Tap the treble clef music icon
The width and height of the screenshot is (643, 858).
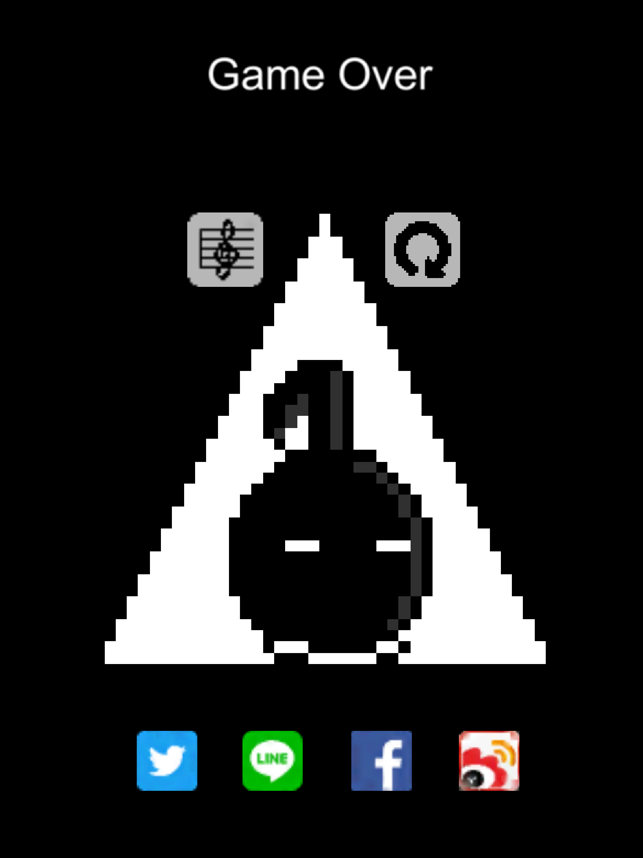tap(225, 250)
